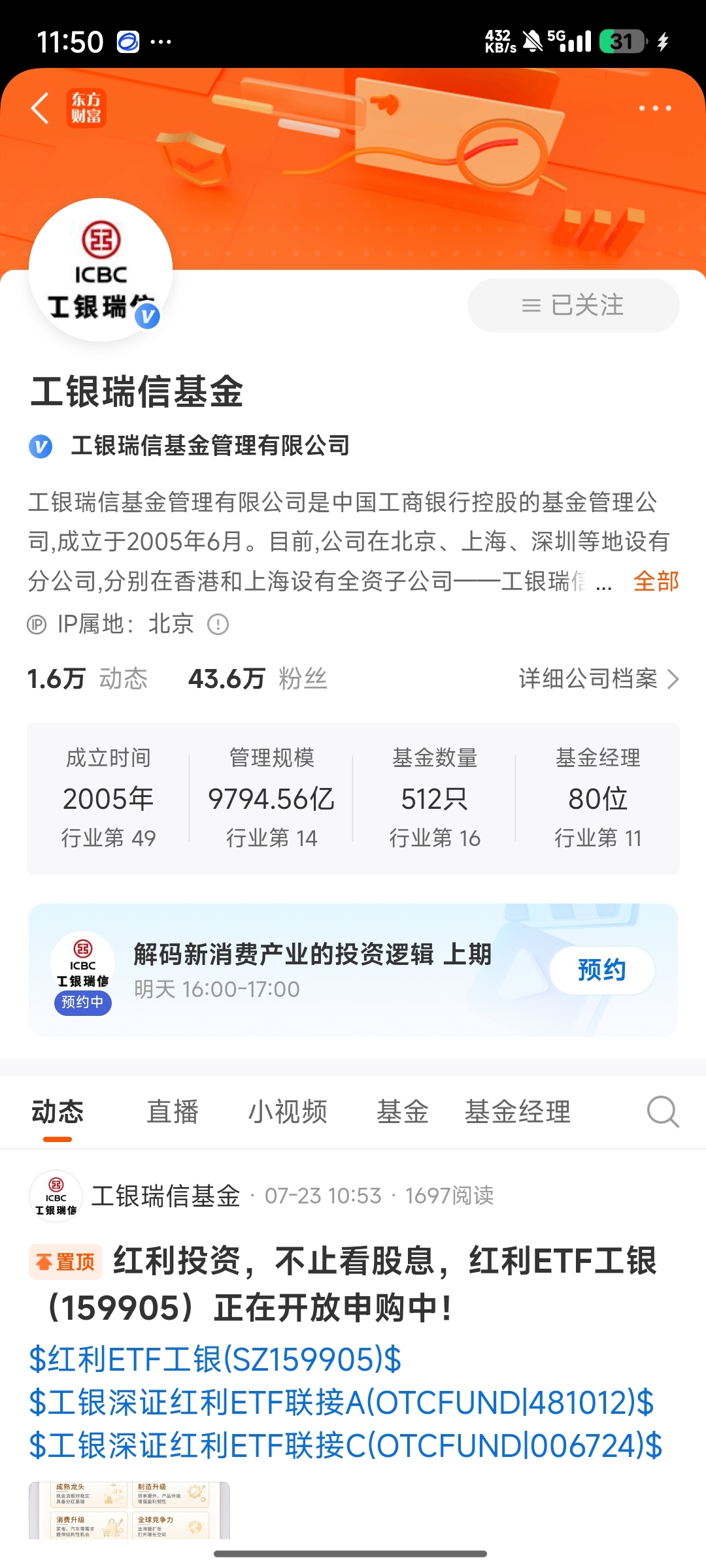Reserve the 新消费 livestream with 预约
Viewport: 706px width, 1568px height.
[x=602, y=970]
